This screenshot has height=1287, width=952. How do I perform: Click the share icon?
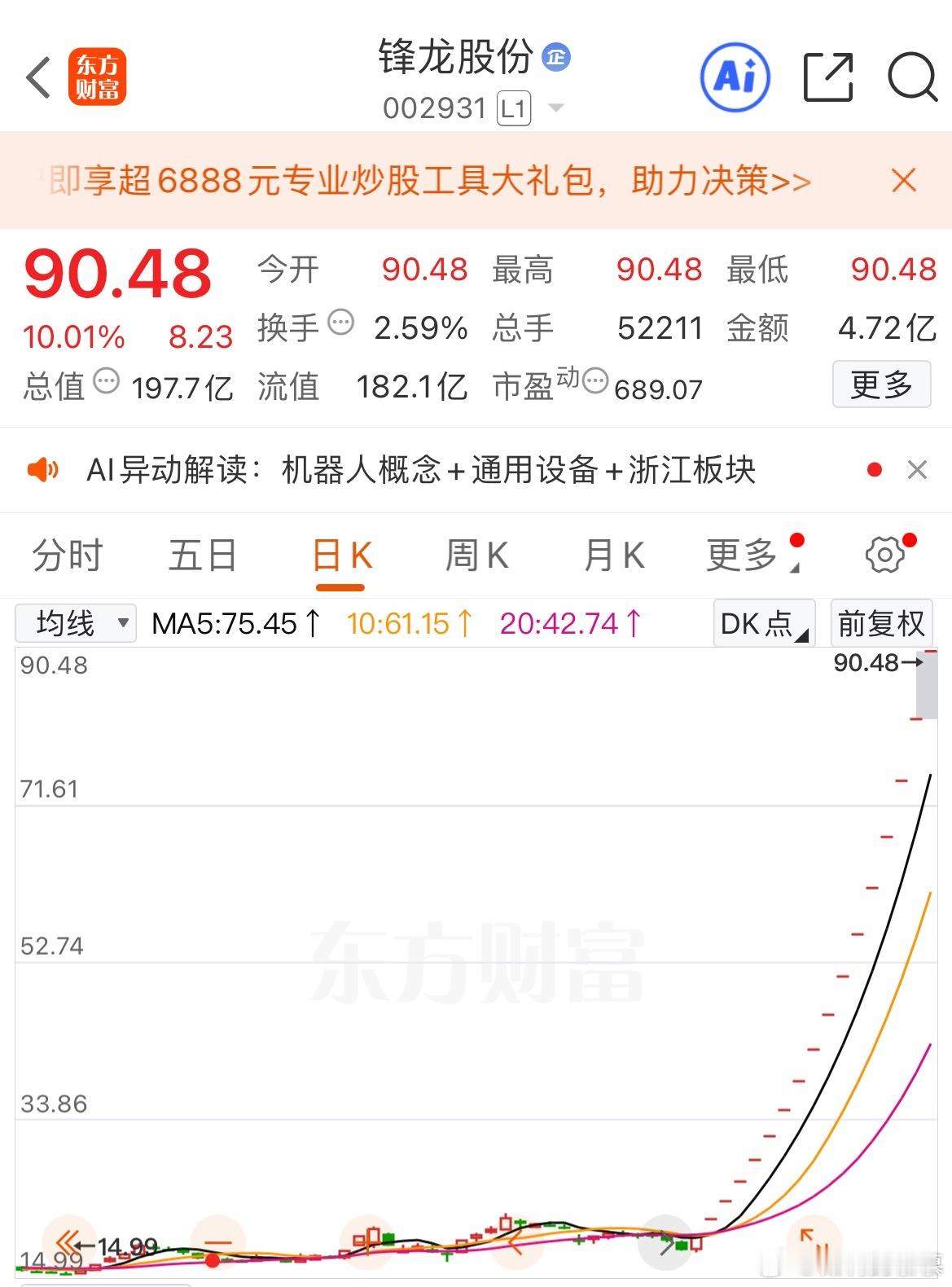[x=827, y=76]
